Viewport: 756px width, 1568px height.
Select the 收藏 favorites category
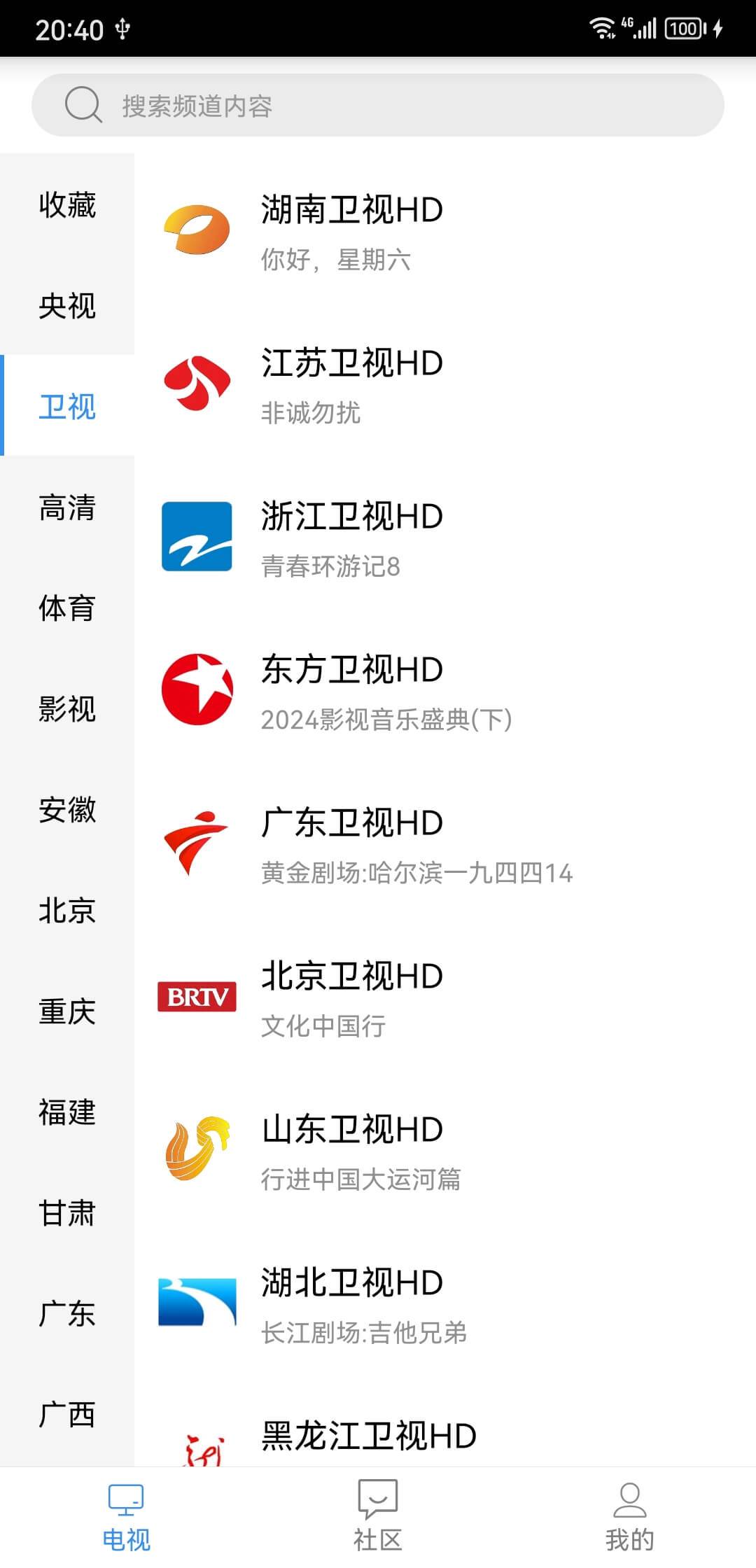(x=67, y=206)
